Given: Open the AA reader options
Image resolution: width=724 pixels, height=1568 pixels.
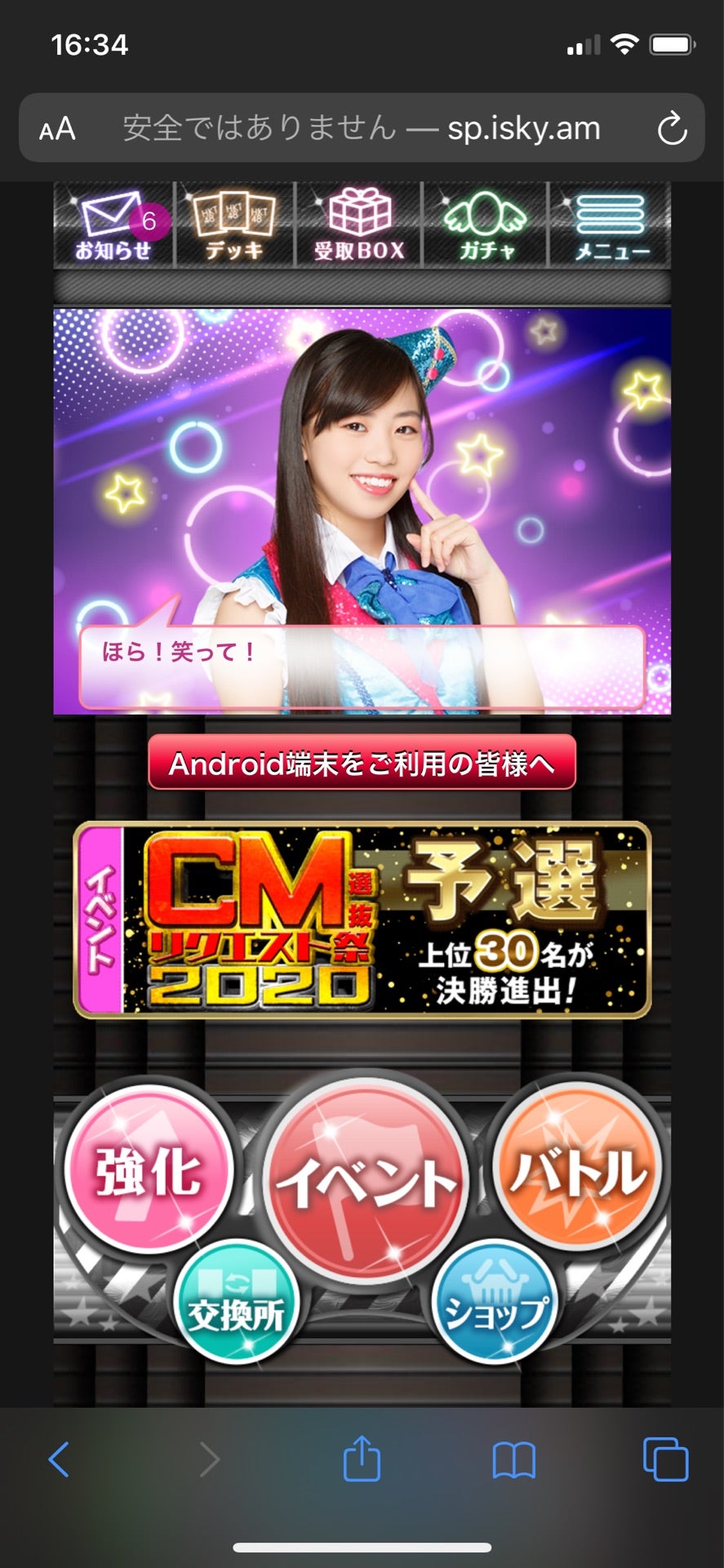Looking at the screenshot, I should pyautogui.click(x=57, y=129).
